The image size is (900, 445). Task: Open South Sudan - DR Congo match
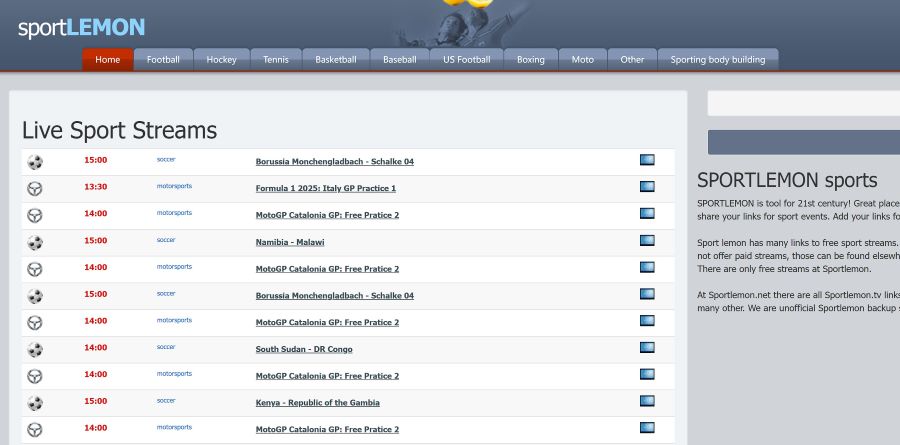(x=303, y=349)
